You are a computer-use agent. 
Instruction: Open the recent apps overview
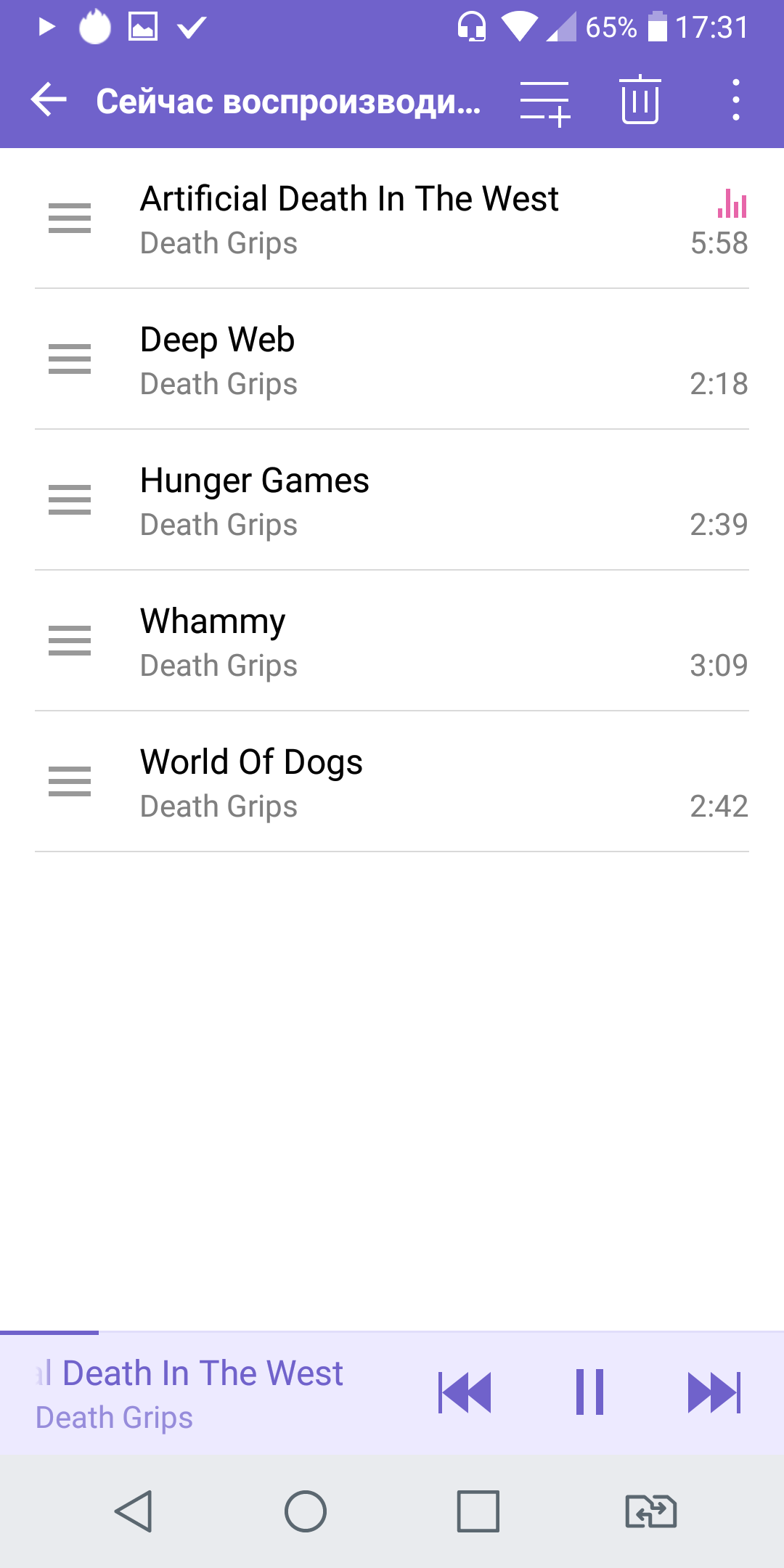click(x=478, y=1511)
